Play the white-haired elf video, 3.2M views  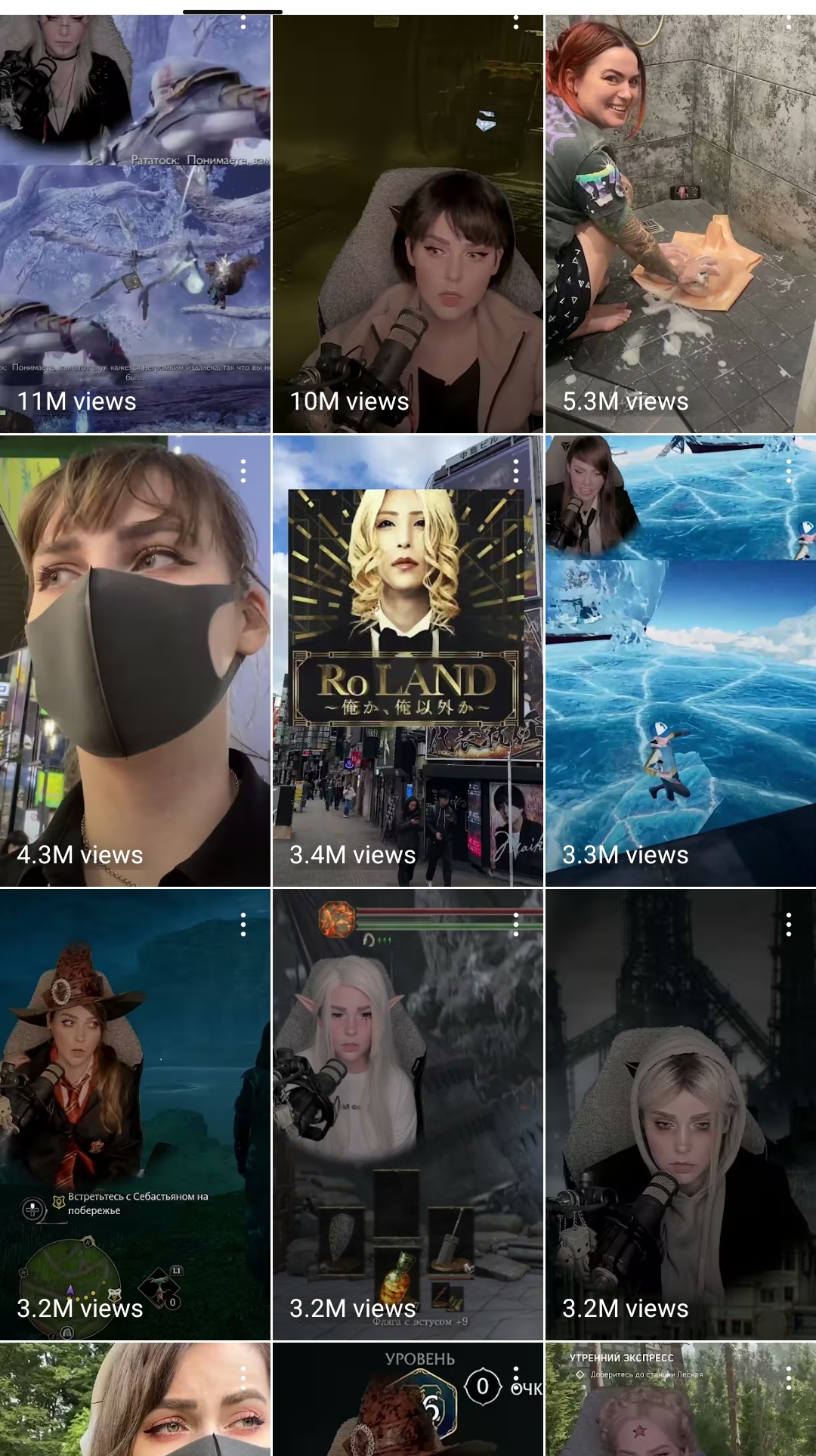(407, 1115)
